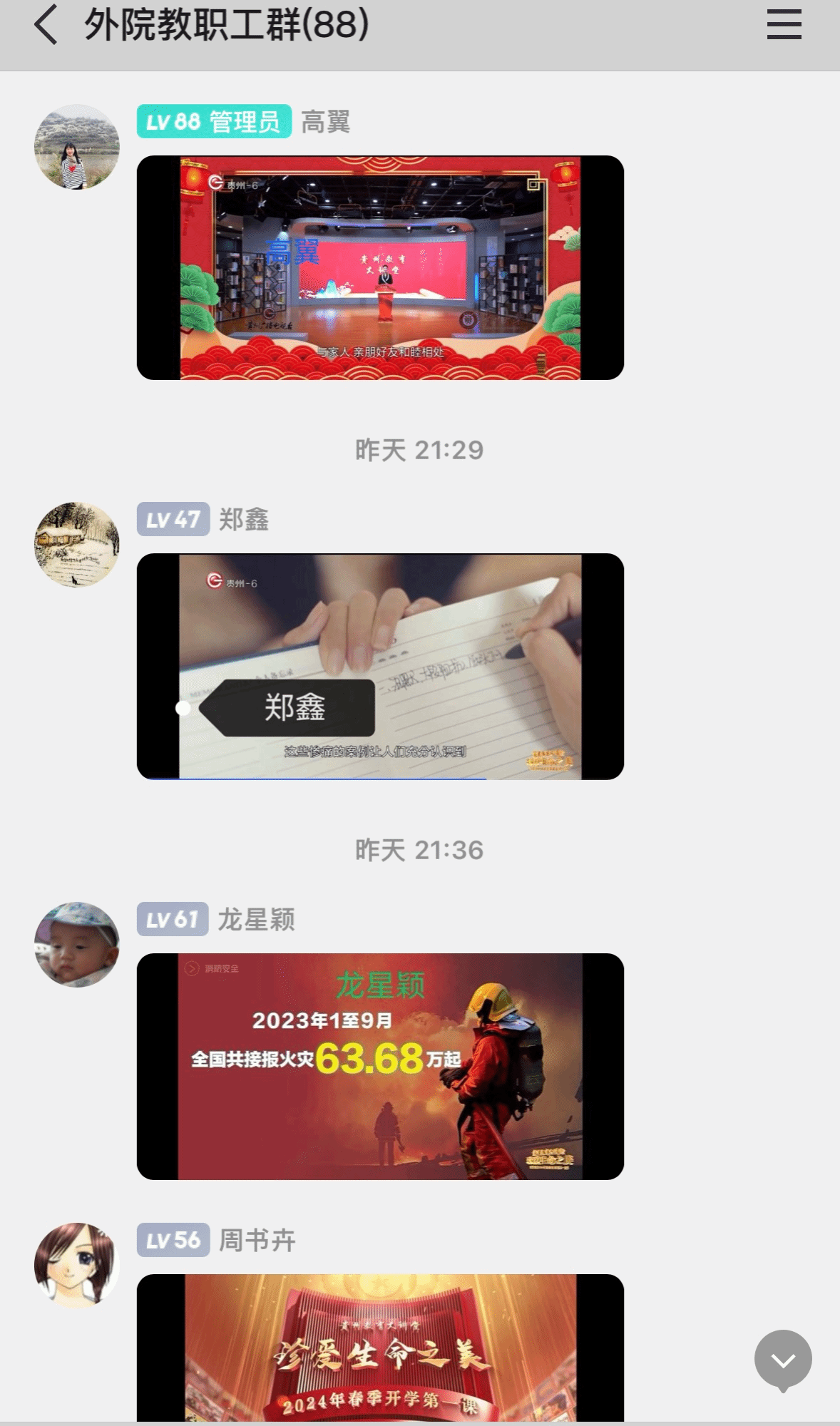Image resolution: width=840 pixels, height=1426 pixels.
Task: Open 周书卉's profile avatar
Action: tap(77, 1265)
